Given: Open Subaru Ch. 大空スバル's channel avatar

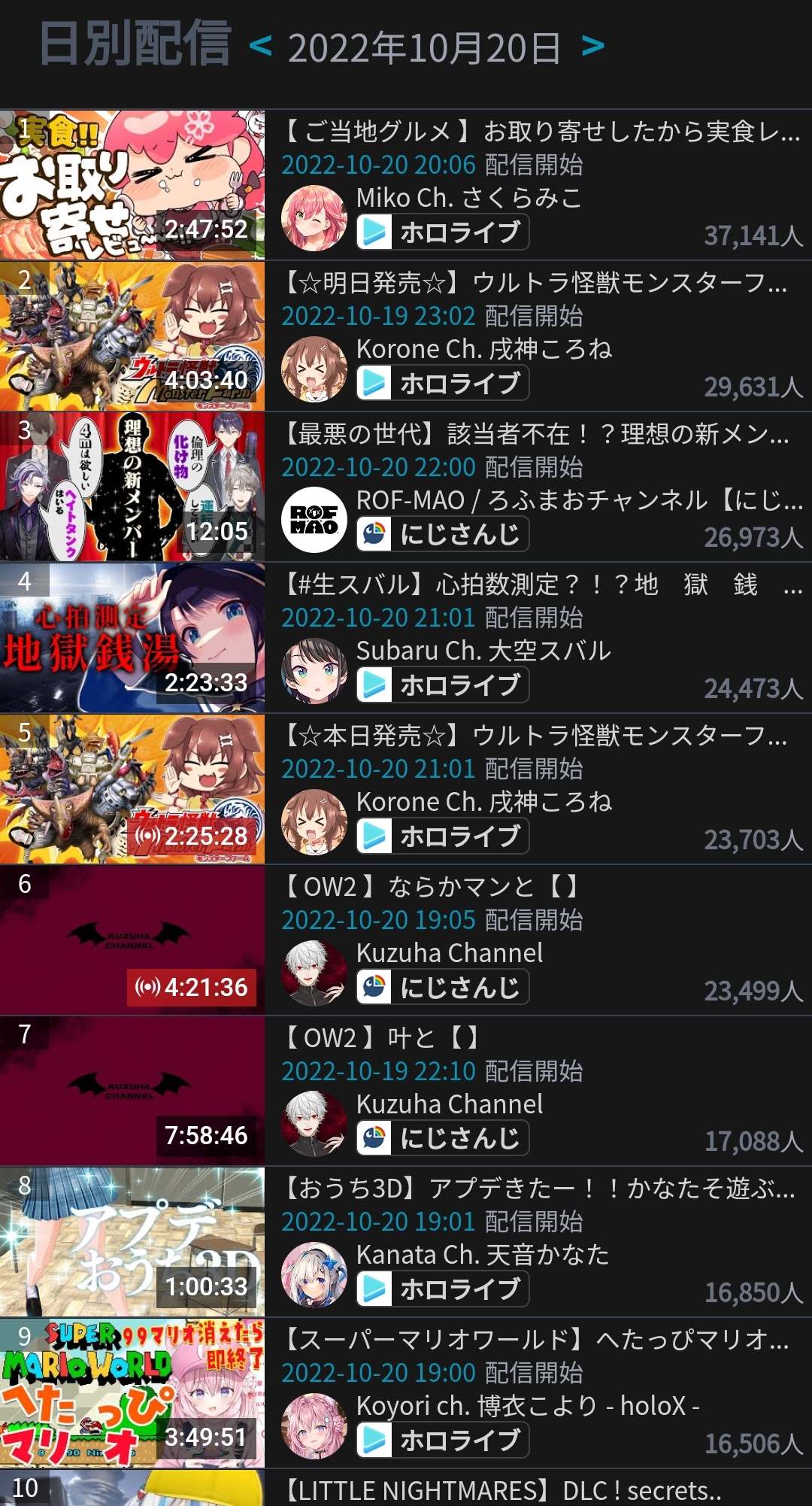Looking at the screenshot, I should coord(314,670).
